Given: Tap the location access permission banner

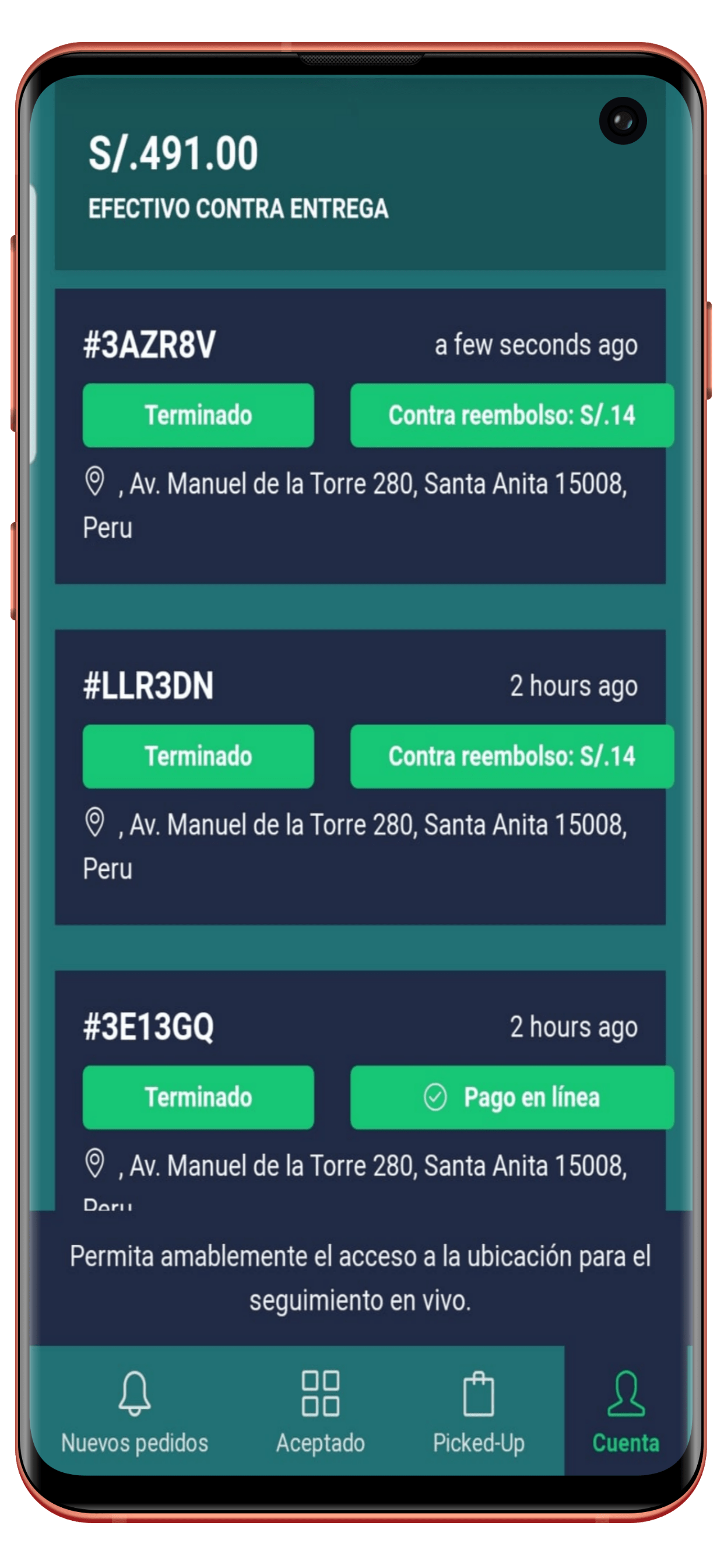Looking at the screenshot, I should click(x=360, y=1277).
